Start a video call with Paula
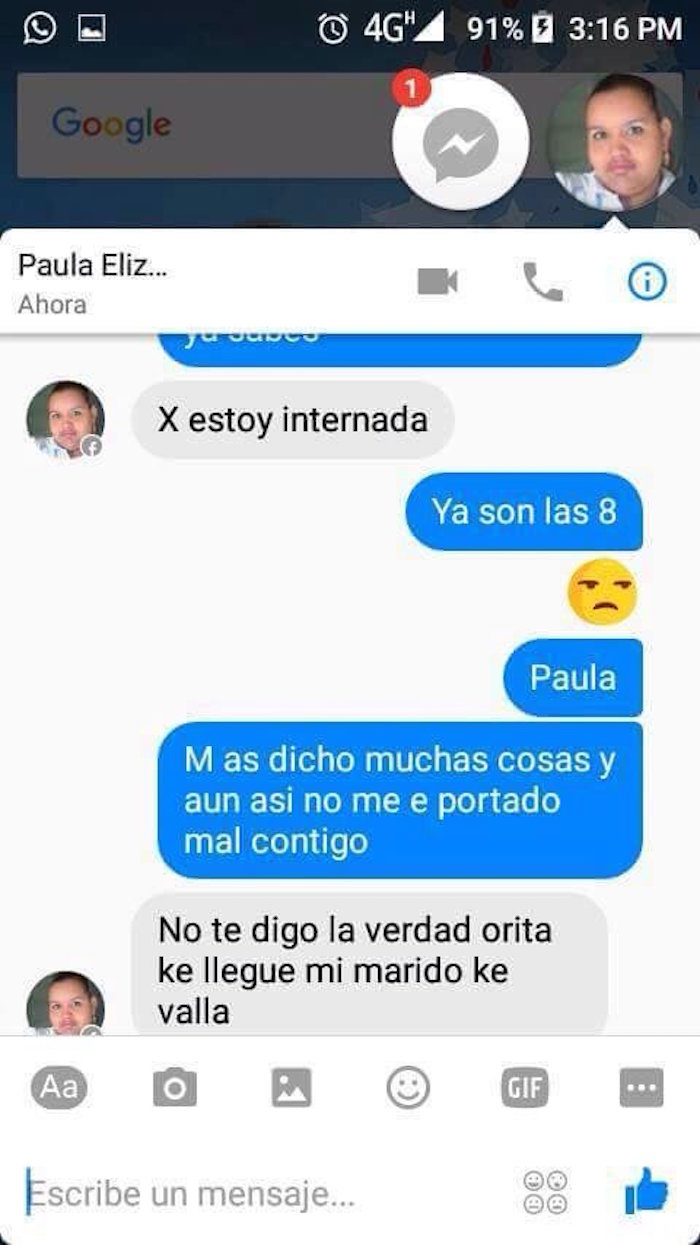The width and height of the screenshot is (700, 1245). click(x=437, y=282)
